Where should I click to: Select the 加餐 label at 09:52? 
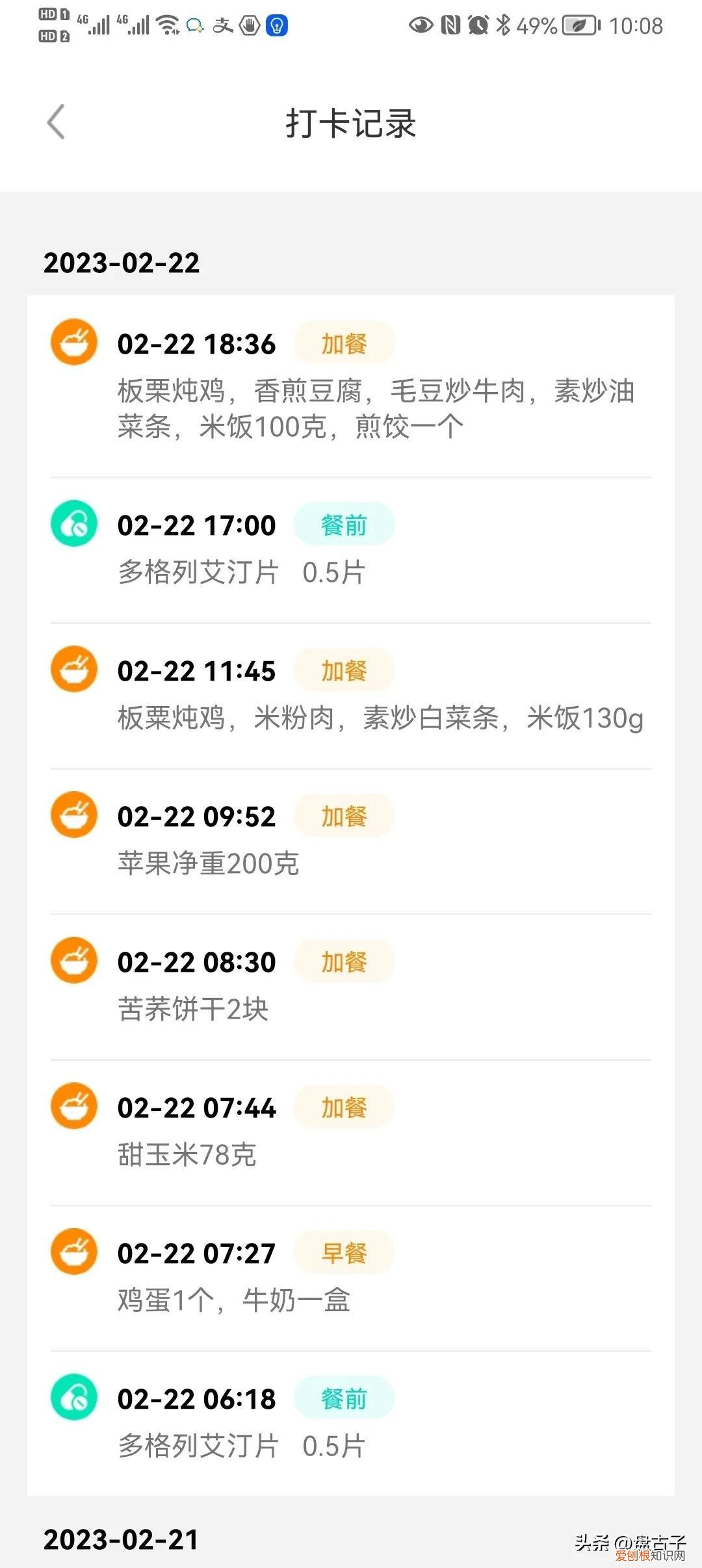[344, 815]
